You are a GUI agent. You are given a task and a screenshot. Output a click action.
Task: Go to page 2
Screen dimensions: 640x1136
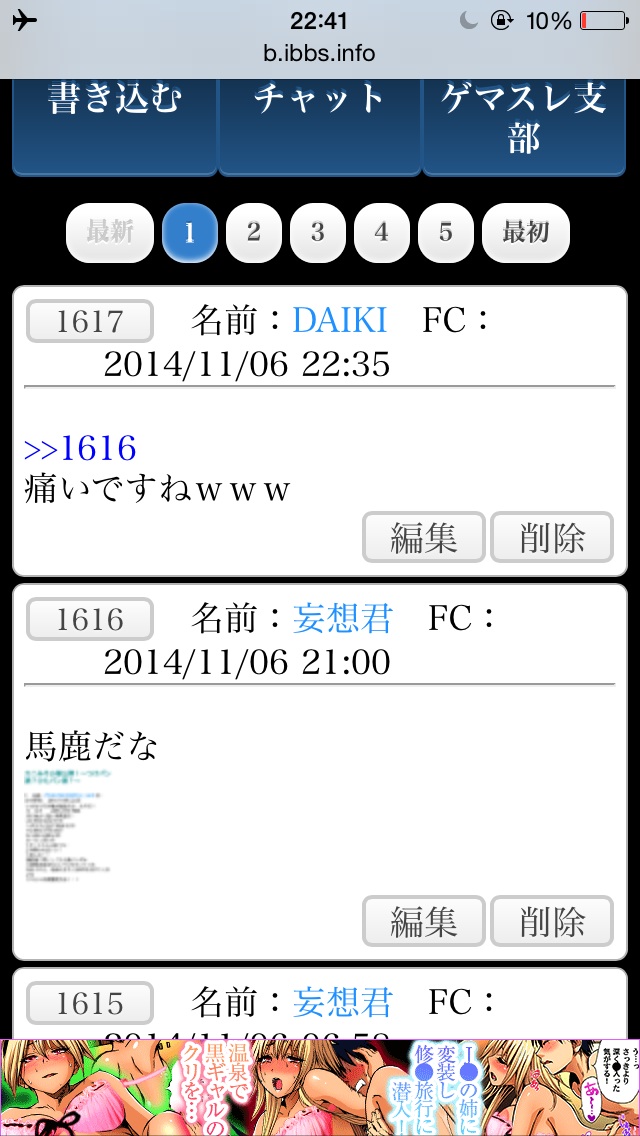point(253,233)
